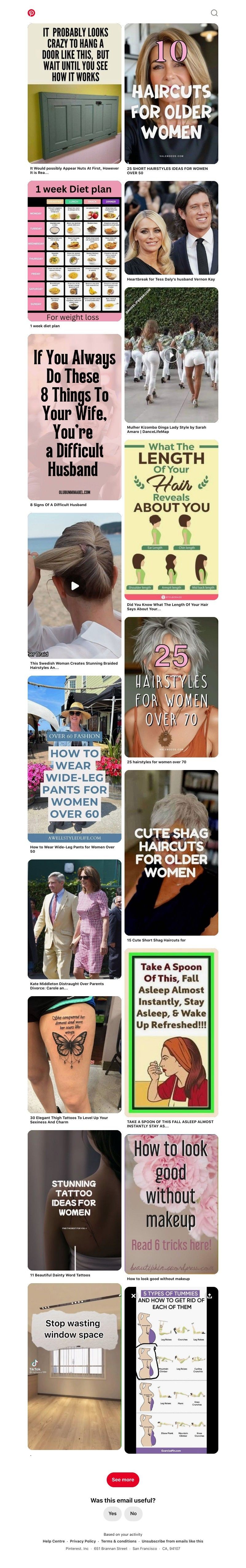
Task: Tap the See more button
Action: coord(123,1479)
